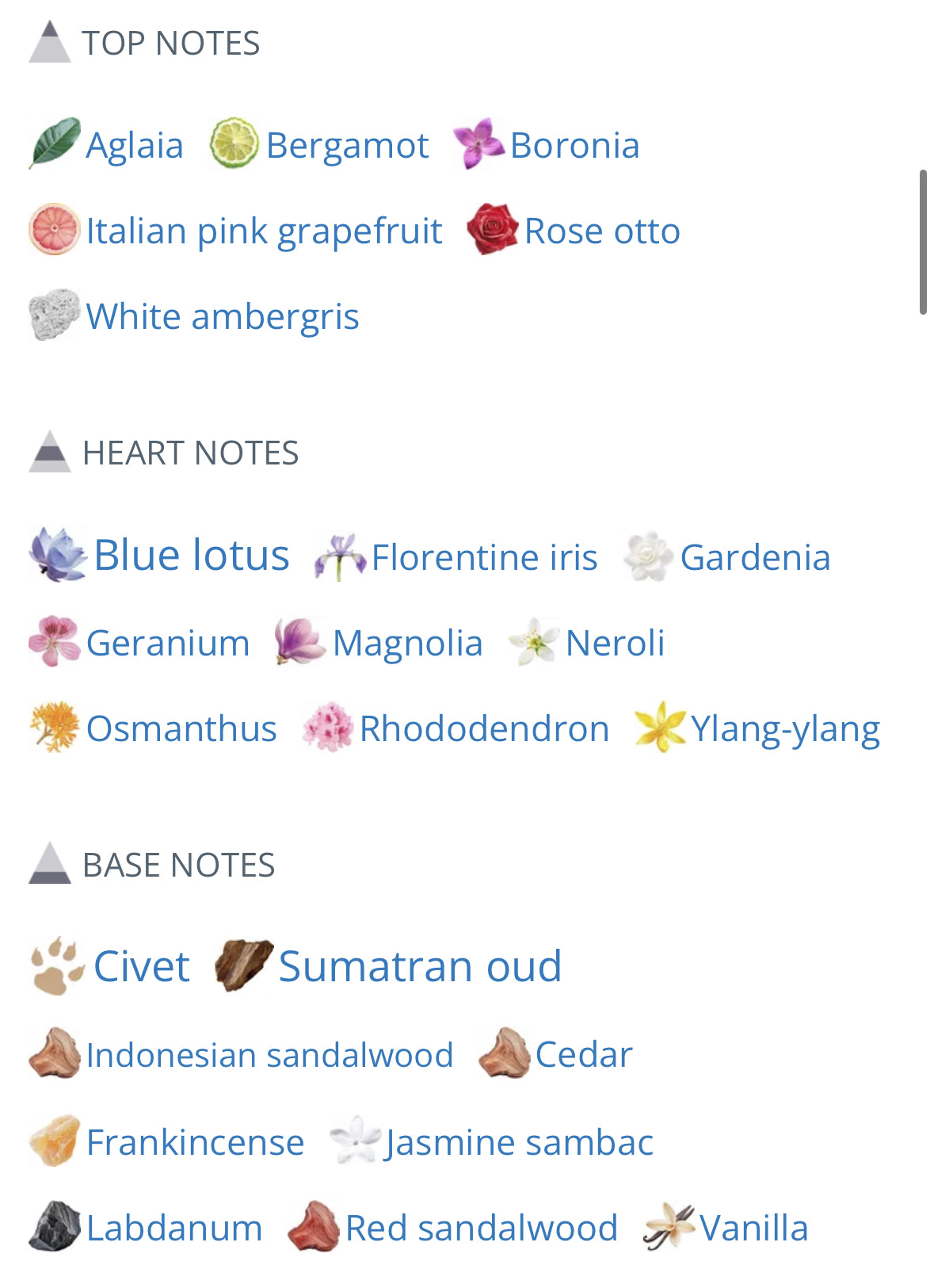Image resolution: width=934 pixels, height=1288 pixels.
Task: Open the Blue lotus note
Action: pos(191,555)
